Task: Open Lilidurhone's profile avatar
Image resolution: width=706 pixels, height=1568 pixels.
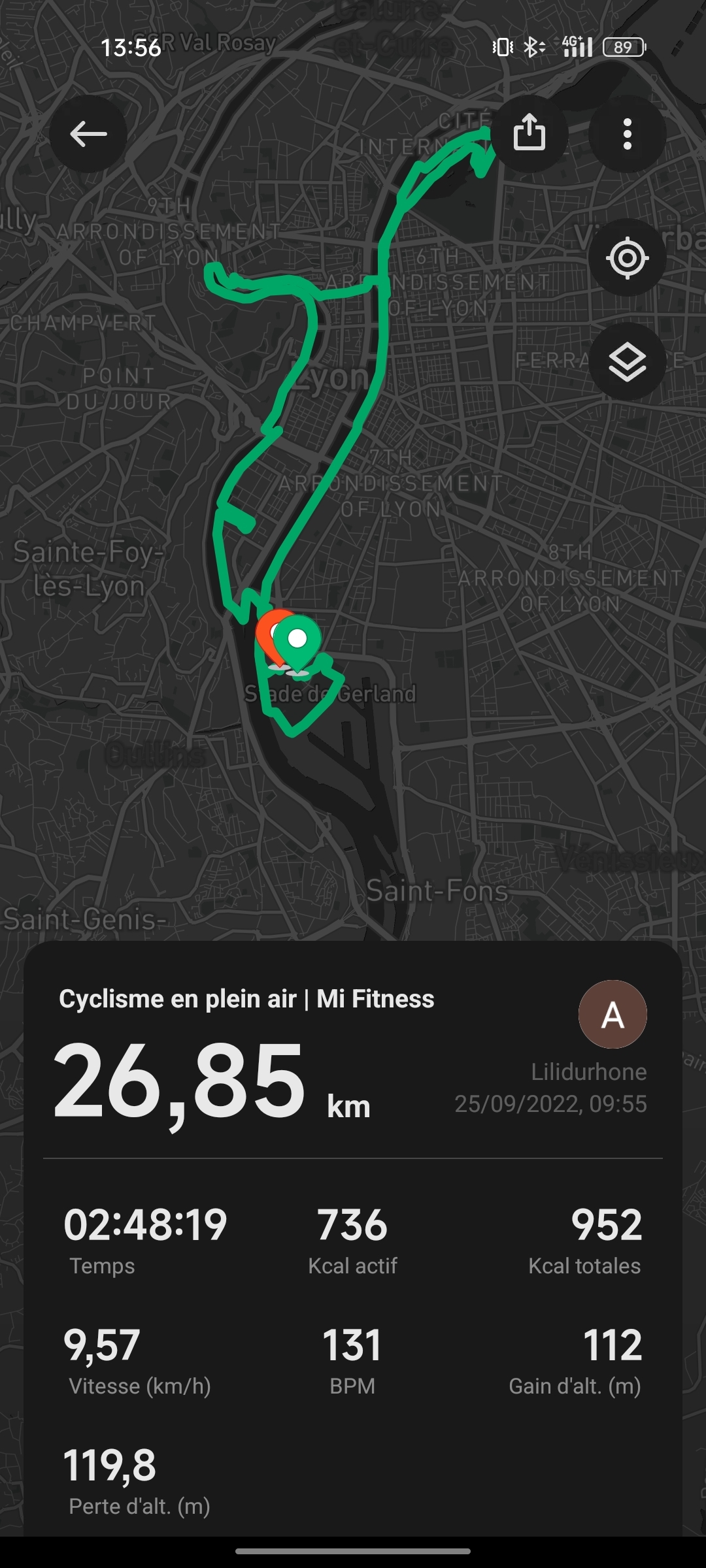Action: pos(613,1015)
